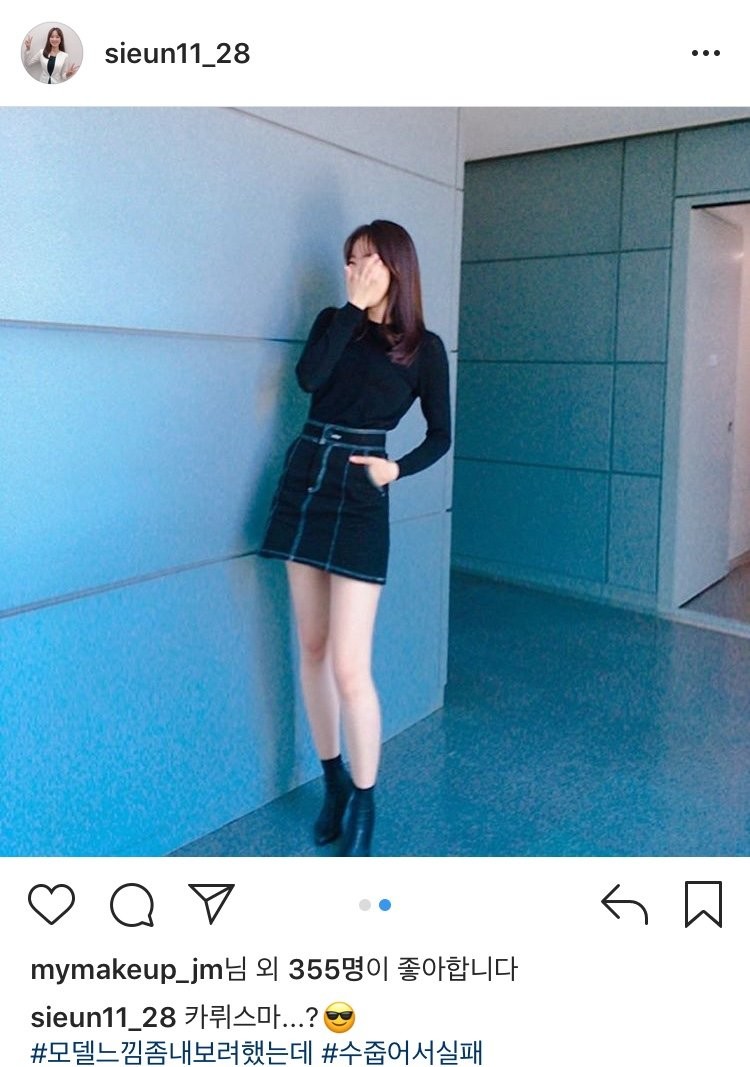
Task: Open the sieun11_28 username in the header
Action: click(177, 54)
